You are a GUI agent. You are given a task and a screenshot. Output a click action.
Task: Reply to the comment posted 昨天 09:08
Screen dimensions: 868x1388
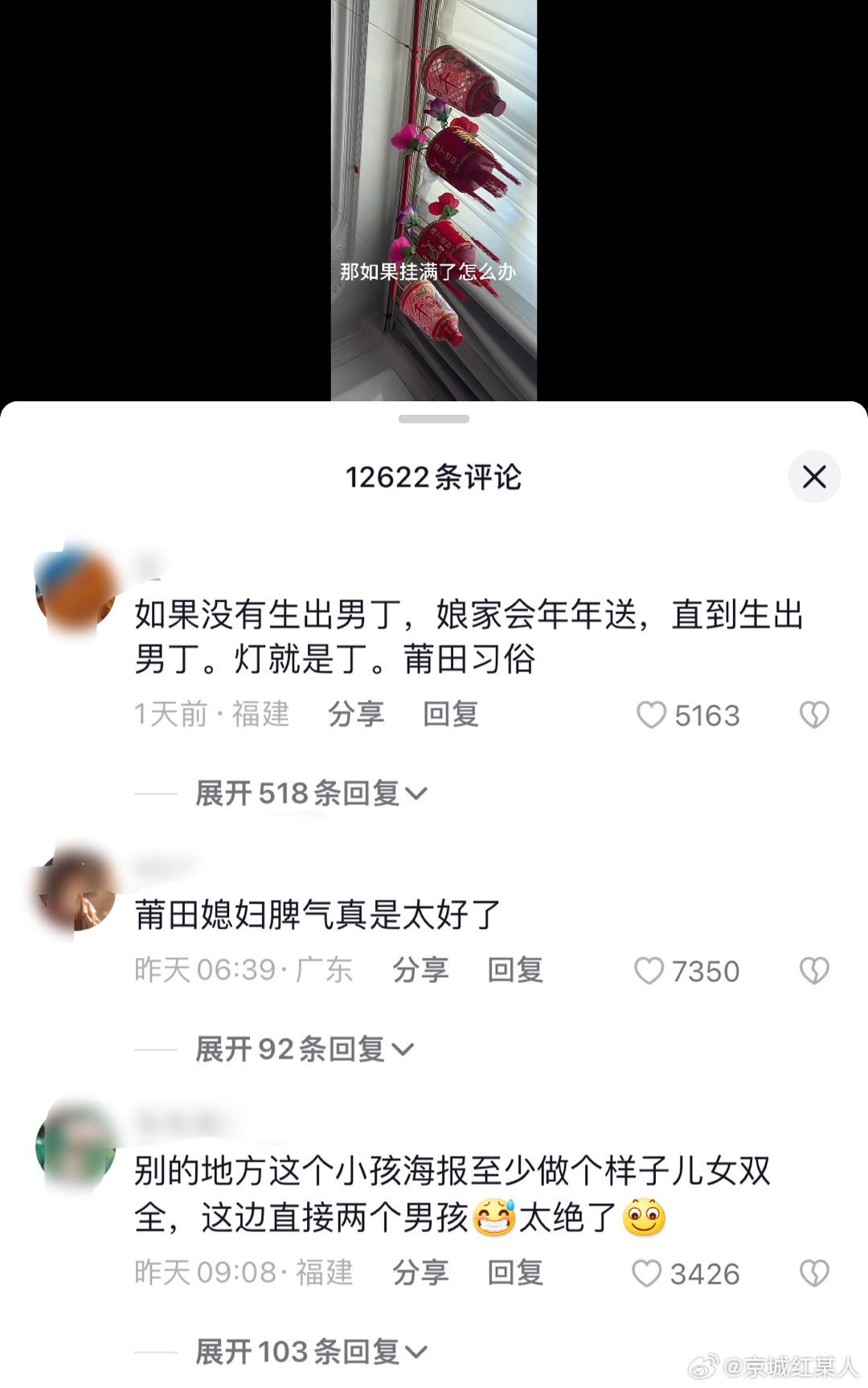pyautogui.click(x=515, y=1272)
